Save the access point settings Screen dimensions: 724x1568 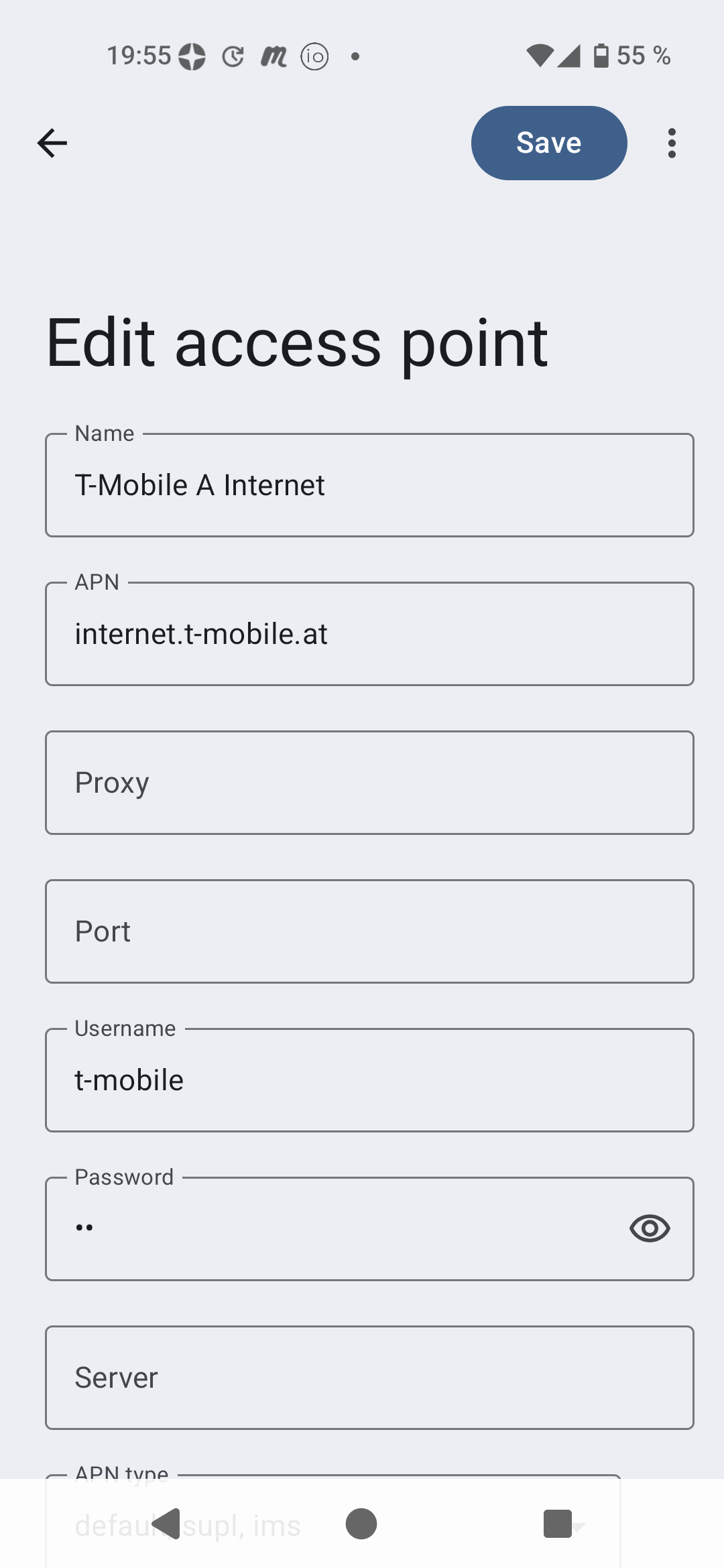(548, 143)
